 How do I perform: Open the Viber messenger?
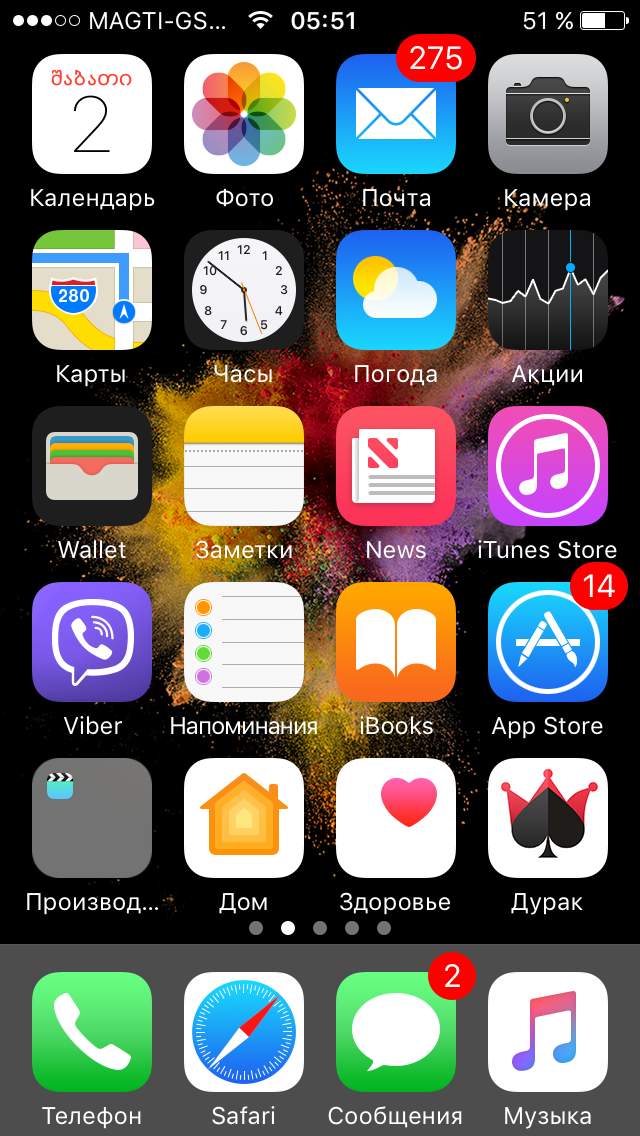point(92,642)
